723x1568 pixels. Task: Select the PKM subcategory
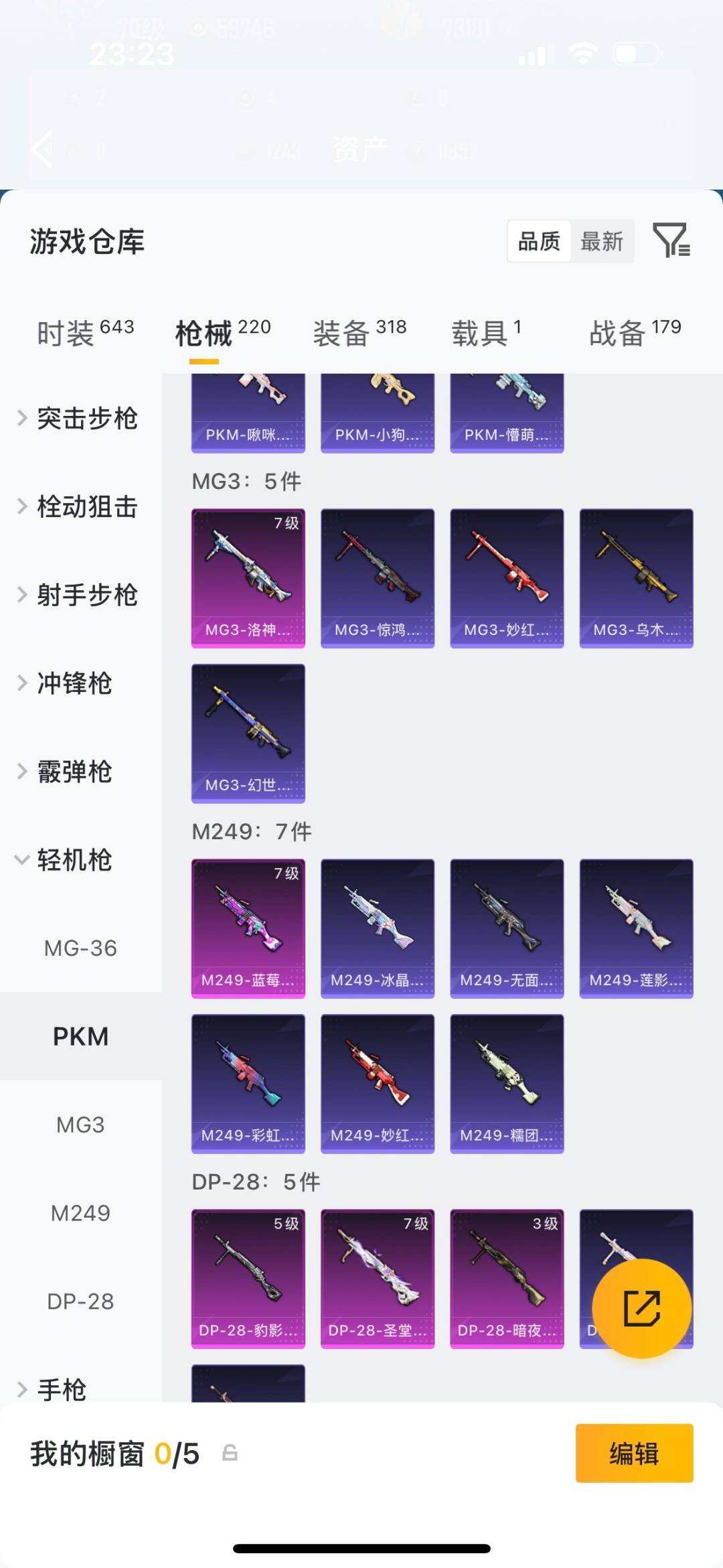tap(82, 1036)
